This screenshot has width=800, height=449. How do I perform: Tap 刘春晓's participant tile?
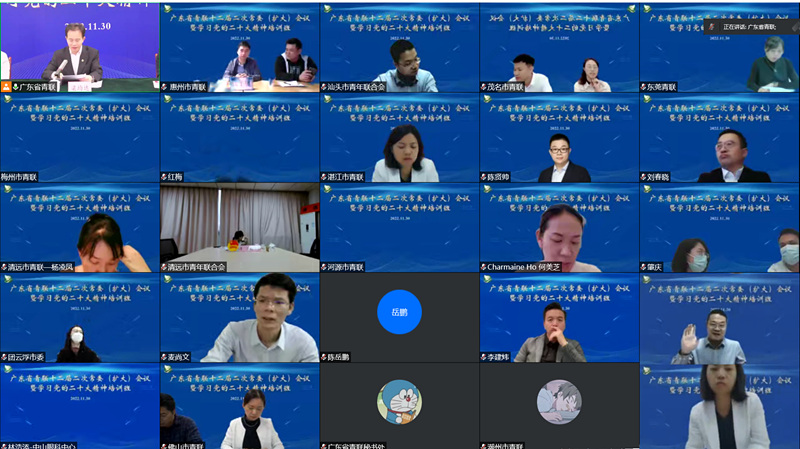point(719,138)
